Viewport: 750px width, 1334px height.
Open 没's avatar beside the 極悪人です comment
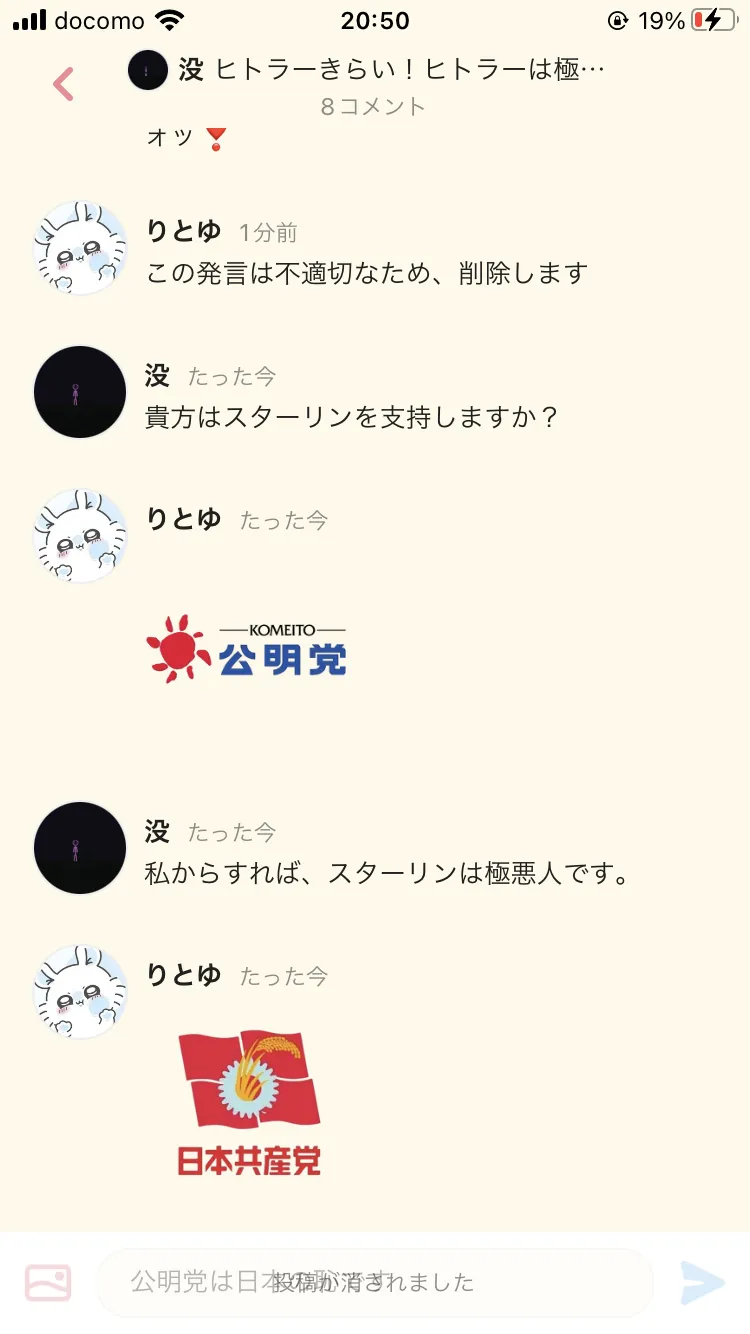tap(80, 848)
